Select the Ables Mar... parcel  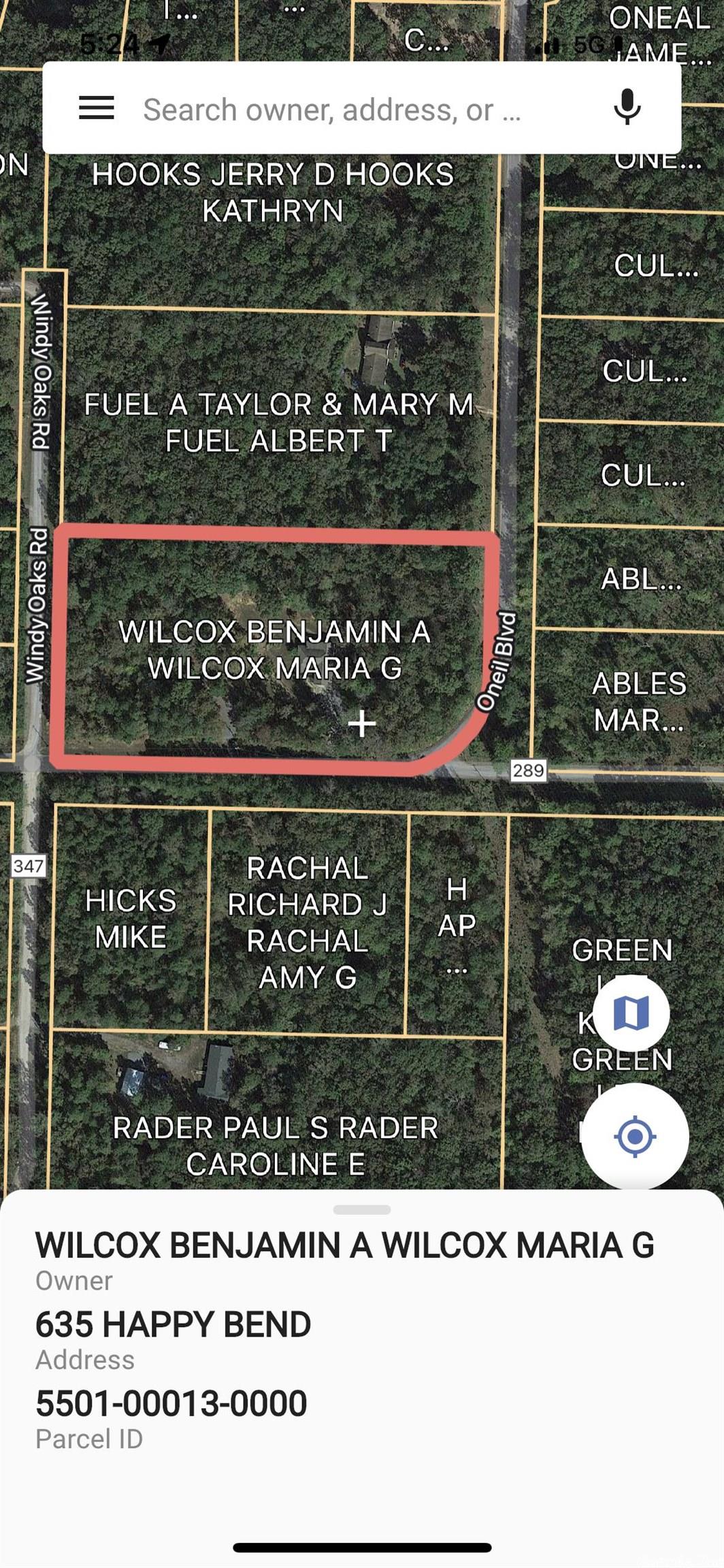click(x=638, y=701)
